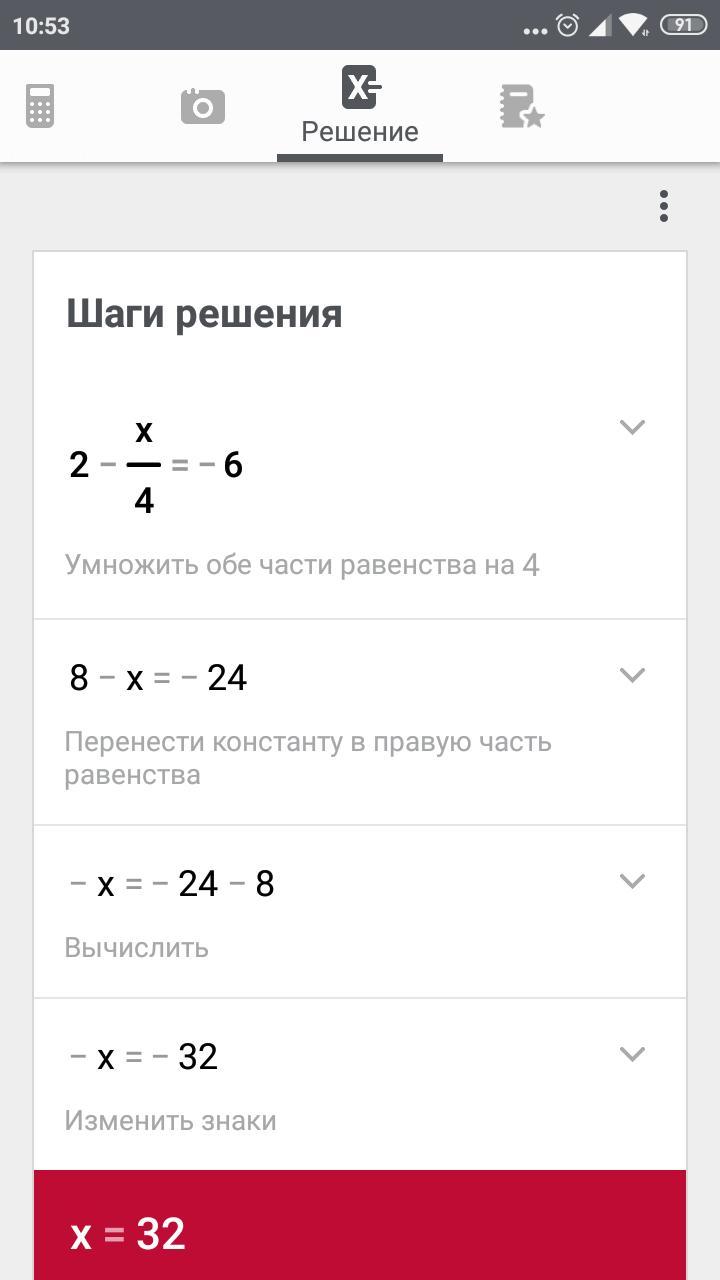Open the final answer x = 32
720x1280 pixels.
pos(360,1234)
